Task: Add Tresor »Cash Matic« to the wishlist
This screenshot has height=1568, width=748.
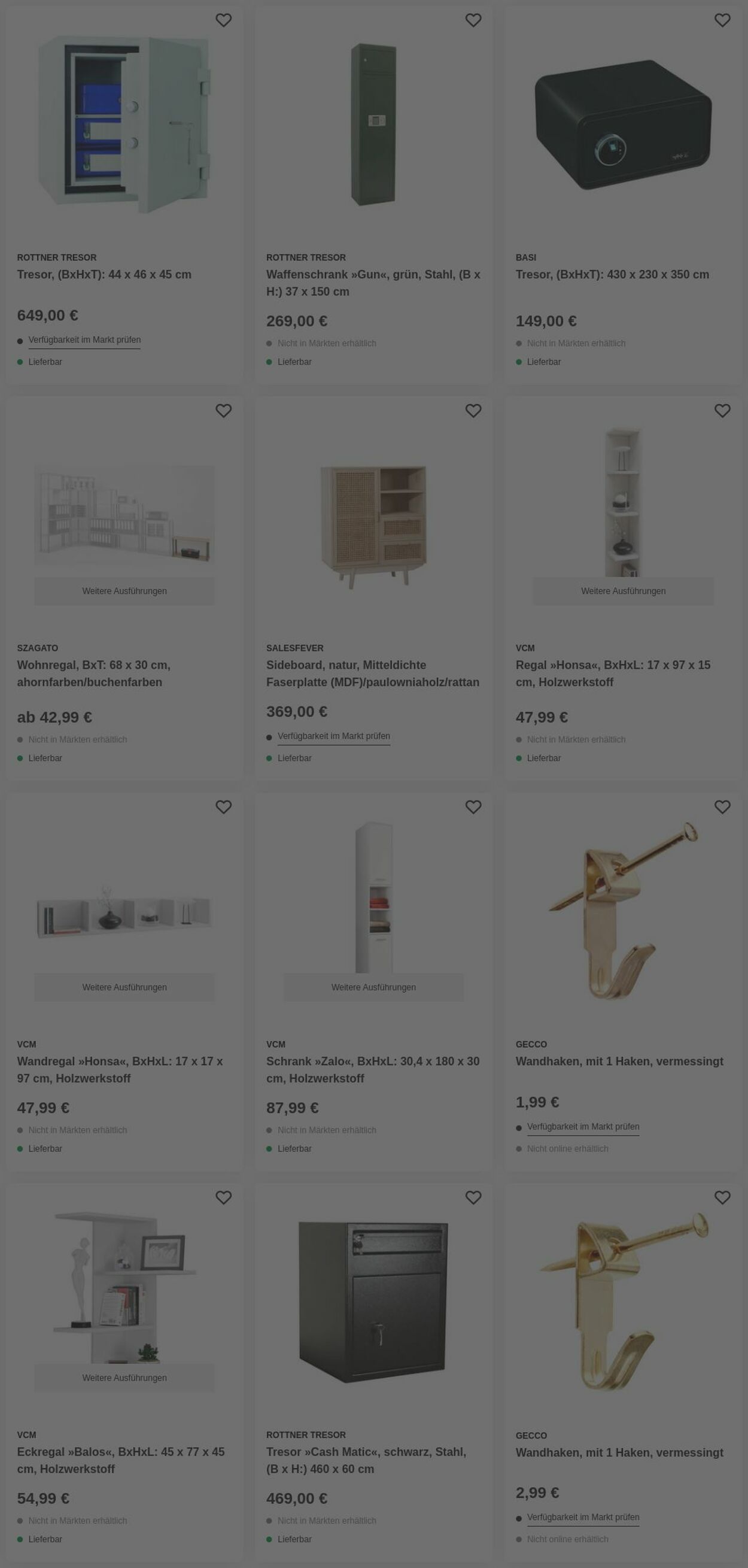Action: point(473,1197)
